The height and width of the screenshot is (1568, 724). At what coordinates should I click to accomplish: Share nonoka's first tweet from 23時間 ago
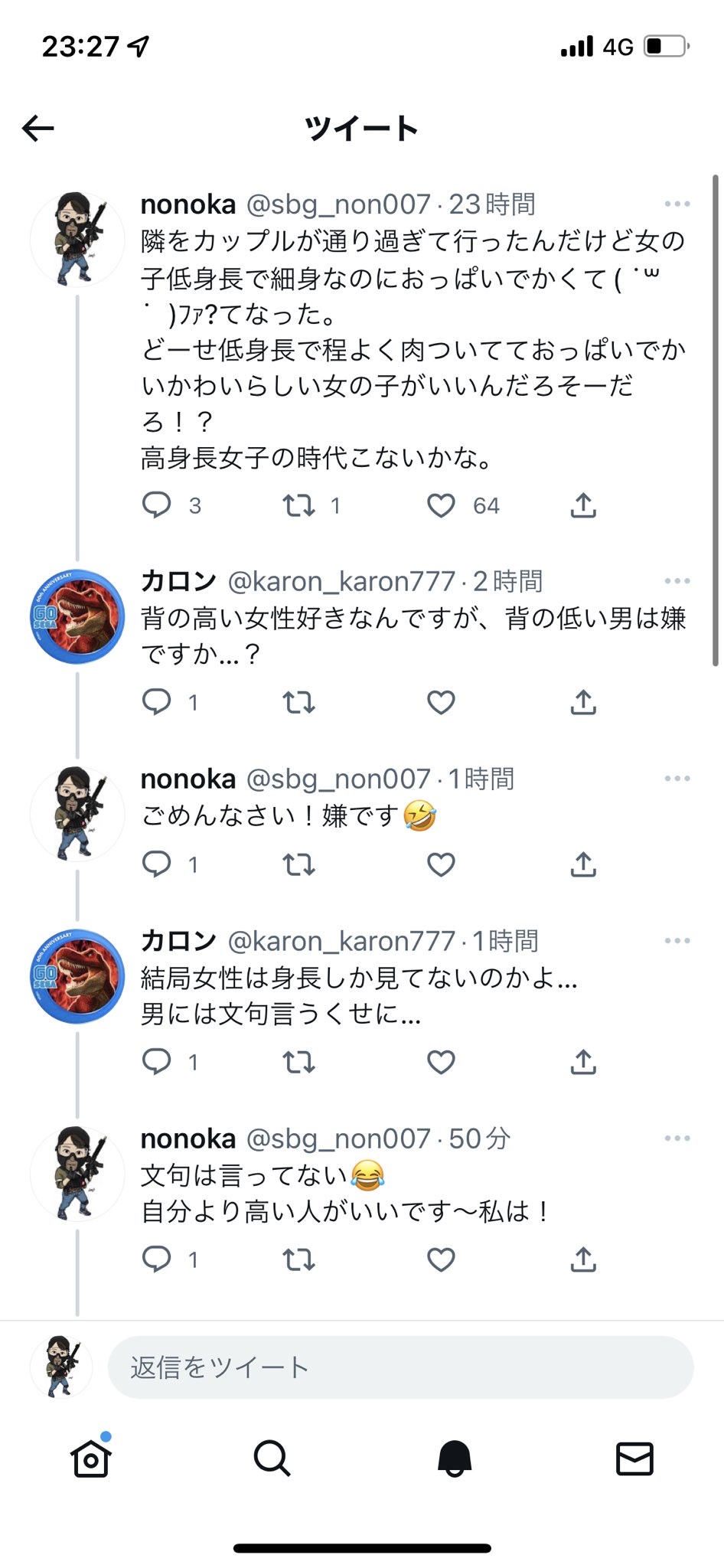point(583,505)
